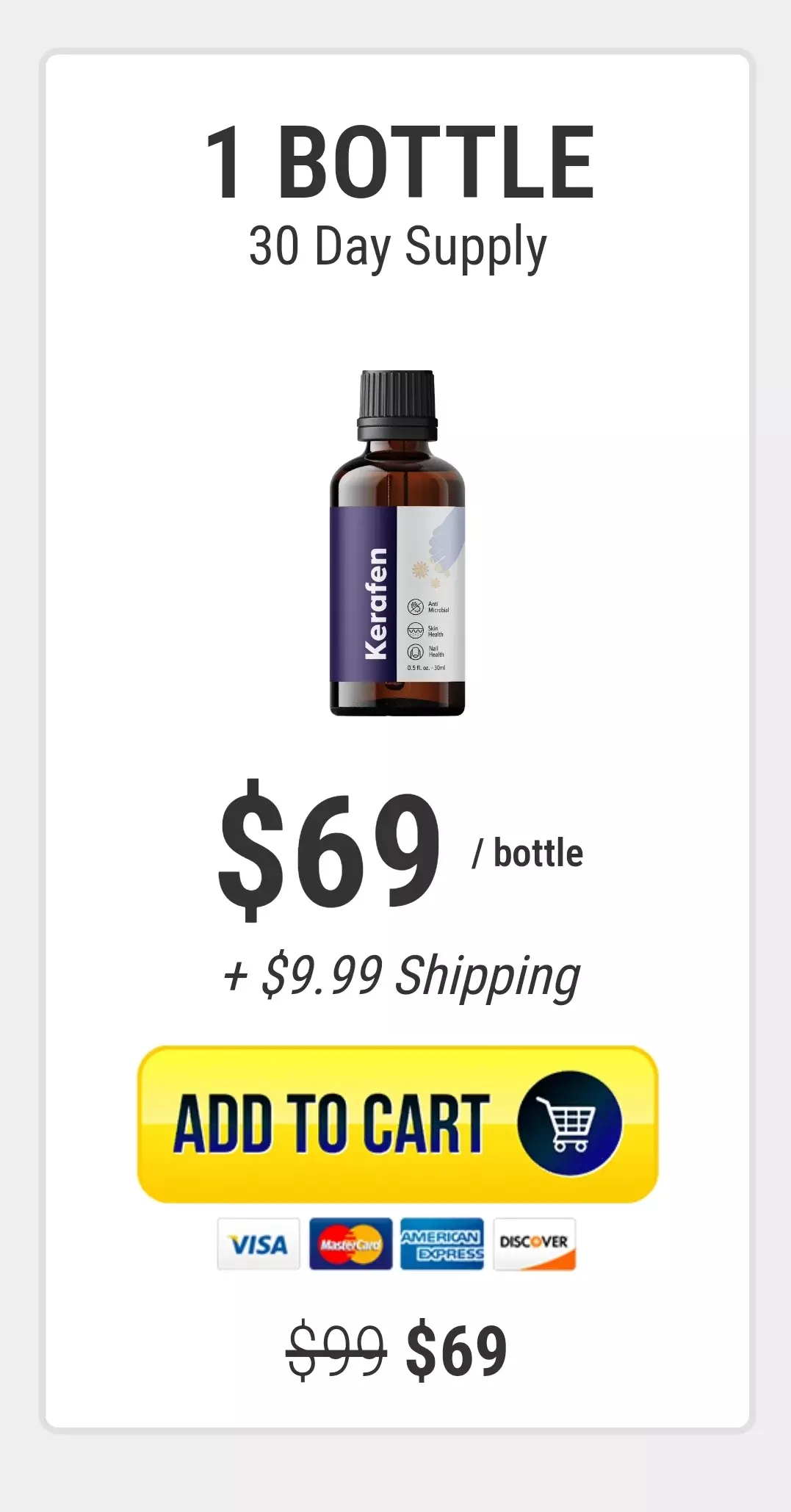Click the American Express icon
This screenshot has width=791, height=1512.
click(441, 1242)
